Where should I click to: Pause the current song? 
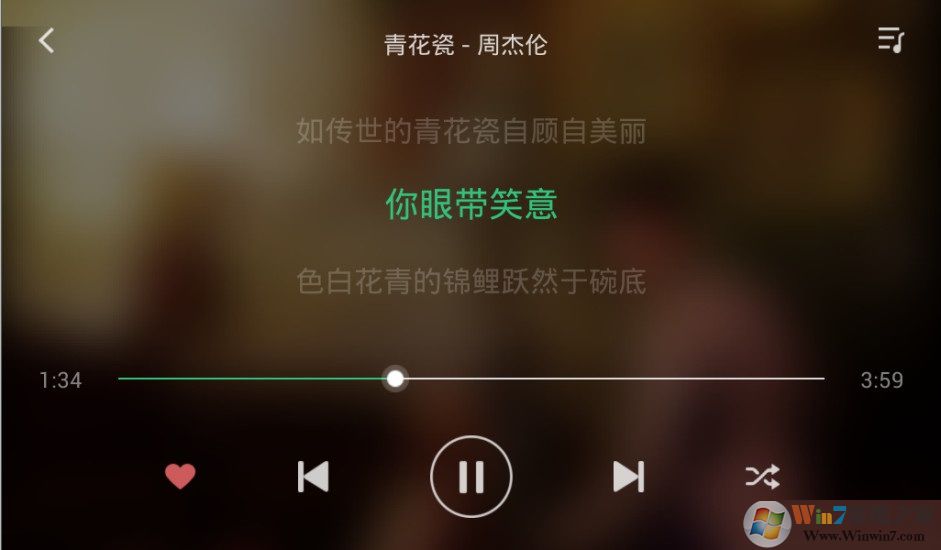[471, 477]
